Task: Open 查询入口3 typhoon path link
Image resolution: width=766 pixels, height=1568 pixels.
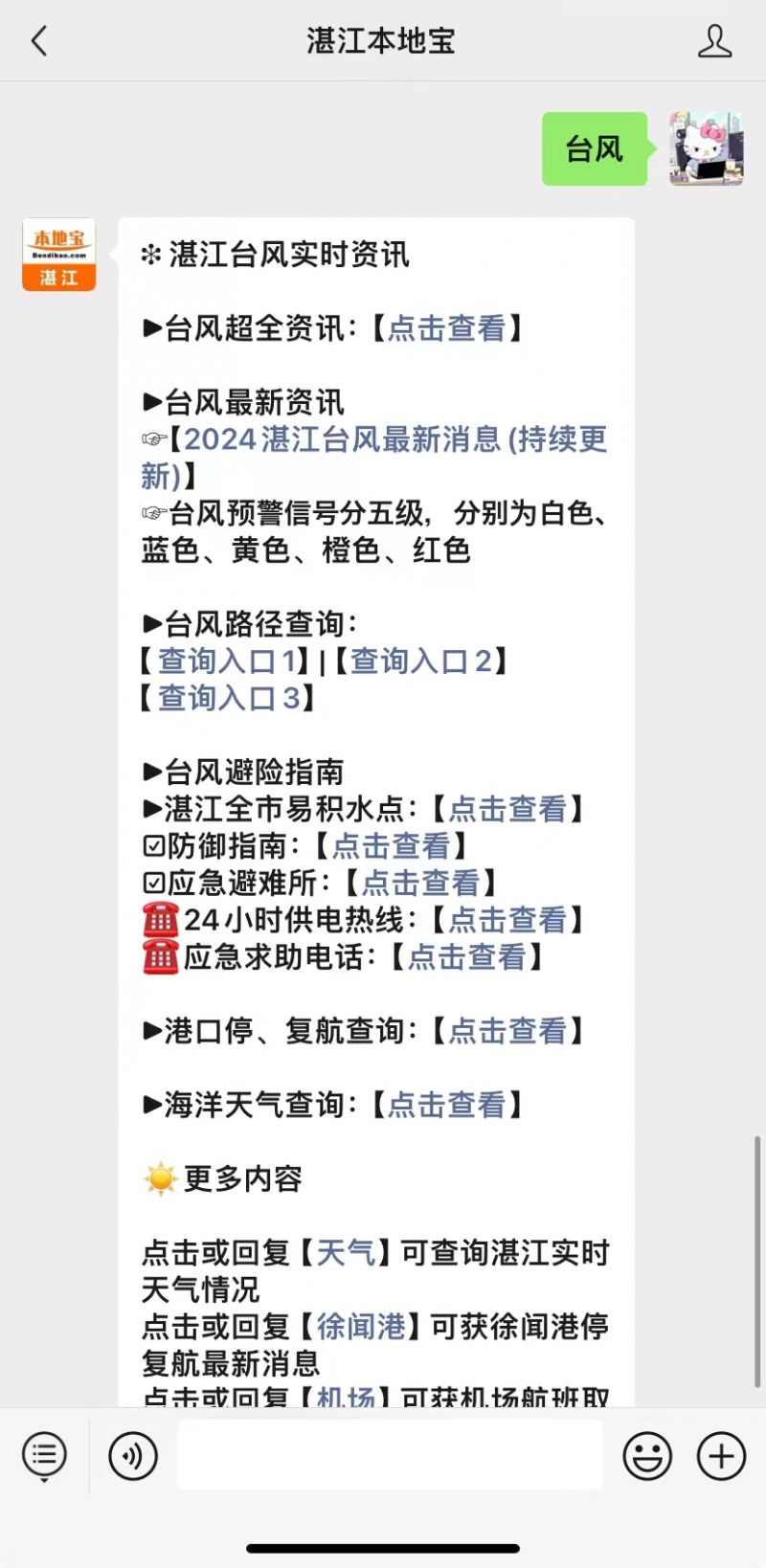Action: 228,698
